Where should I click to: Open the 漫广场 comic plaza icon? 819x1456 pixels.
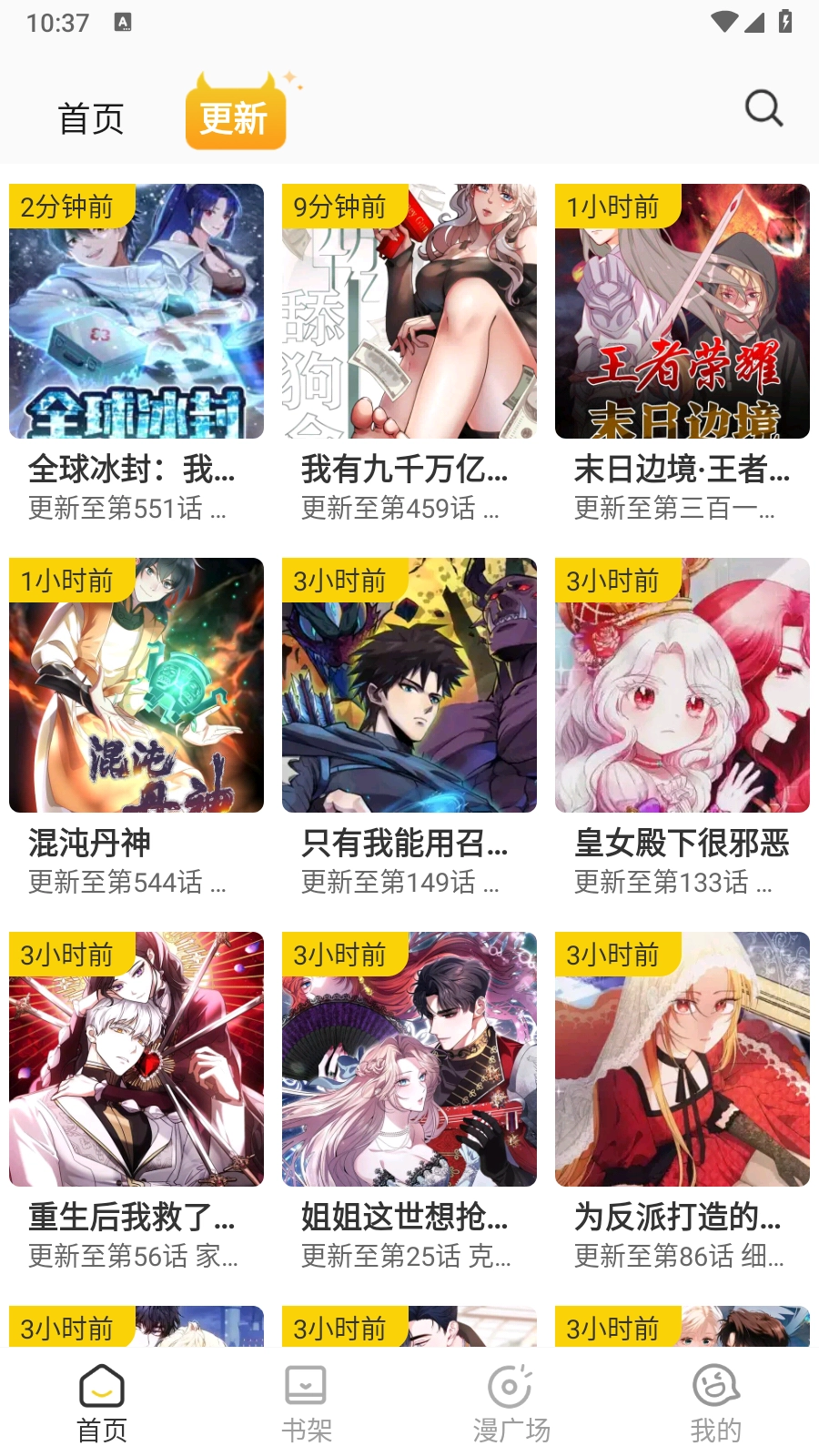tap(511, 1385)
